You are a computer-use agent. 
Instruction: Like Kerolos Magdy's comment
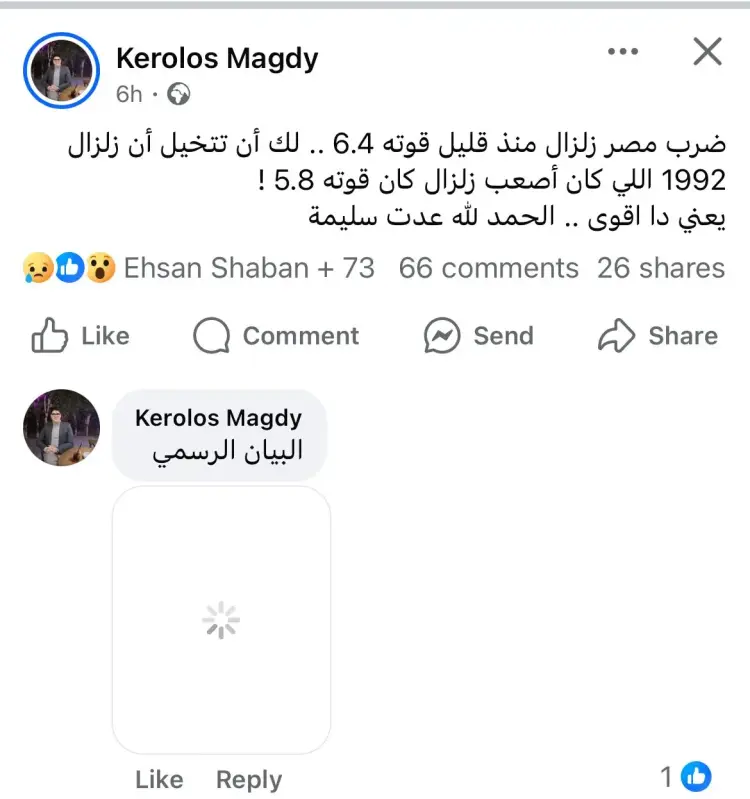tap(159, 779)
